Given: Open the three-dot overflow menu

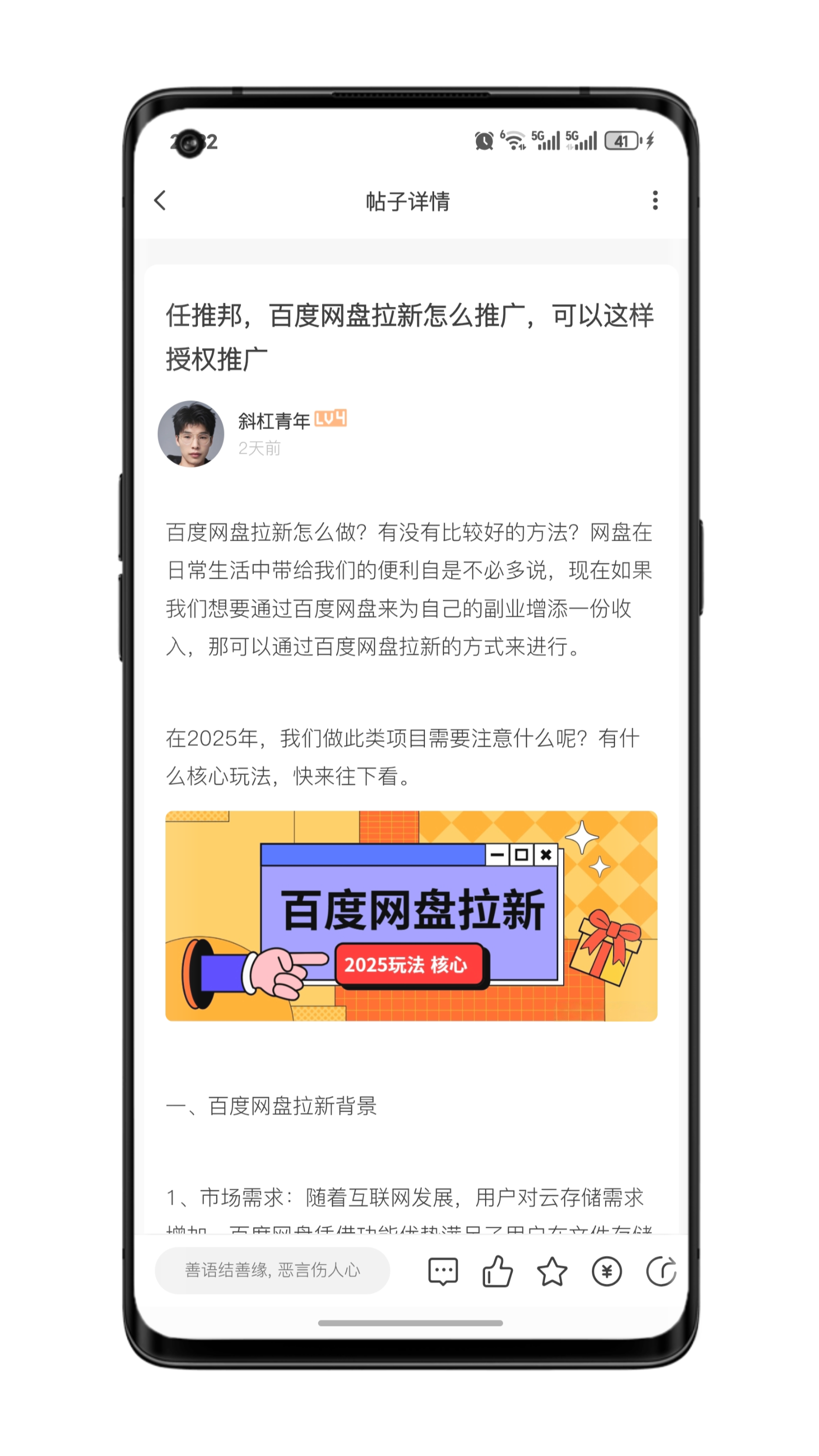Looking at the screenshot, I should [x=655, y=200].
